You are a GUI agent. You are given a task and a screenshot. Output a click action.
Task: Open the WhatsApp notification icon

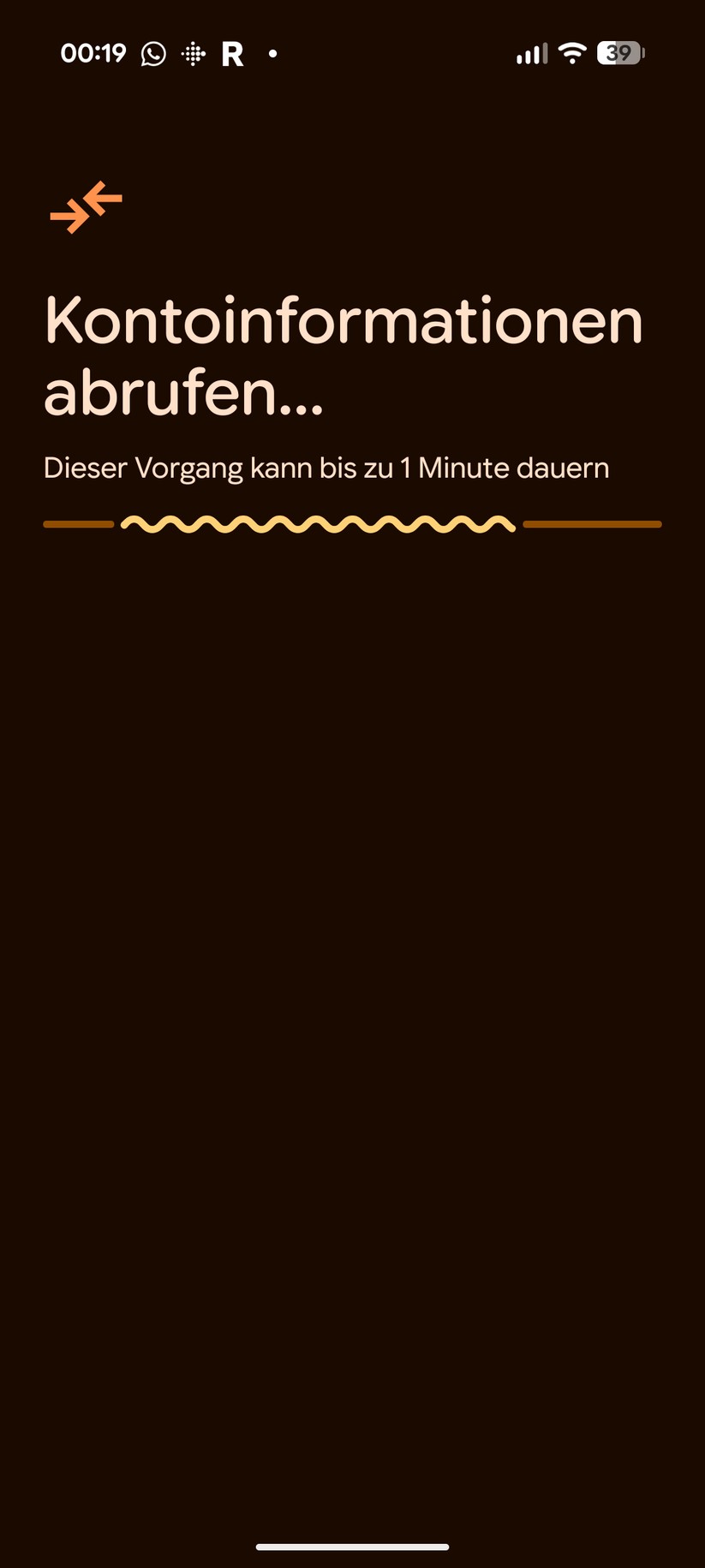point(152,53)
